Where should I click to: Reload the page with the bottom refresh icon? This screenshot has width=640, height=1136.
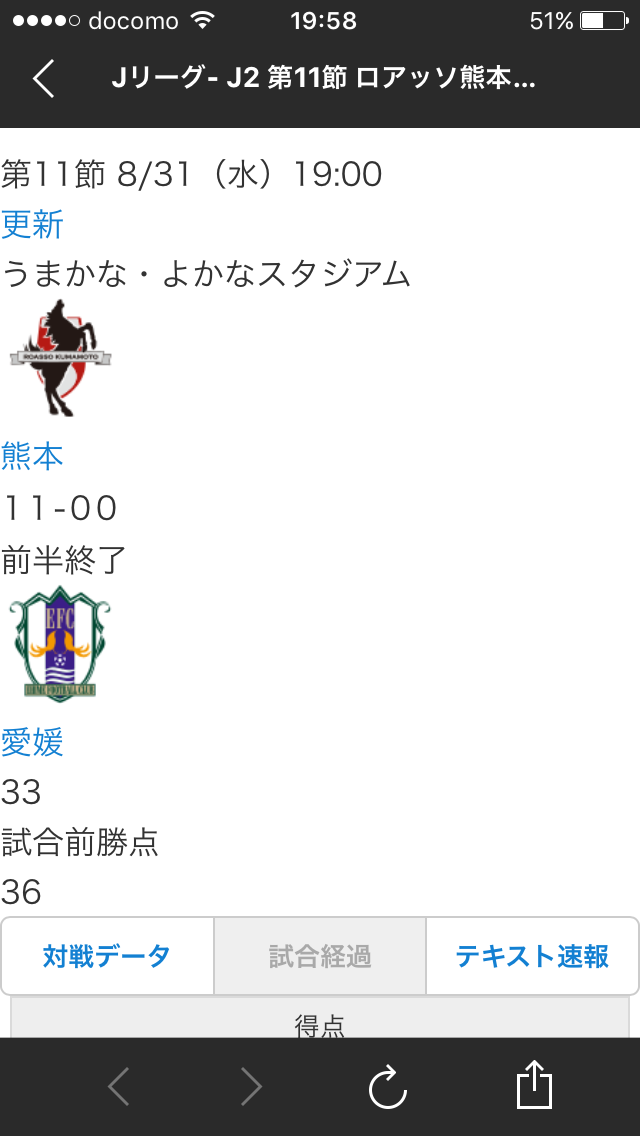(x=388, y=1086)
